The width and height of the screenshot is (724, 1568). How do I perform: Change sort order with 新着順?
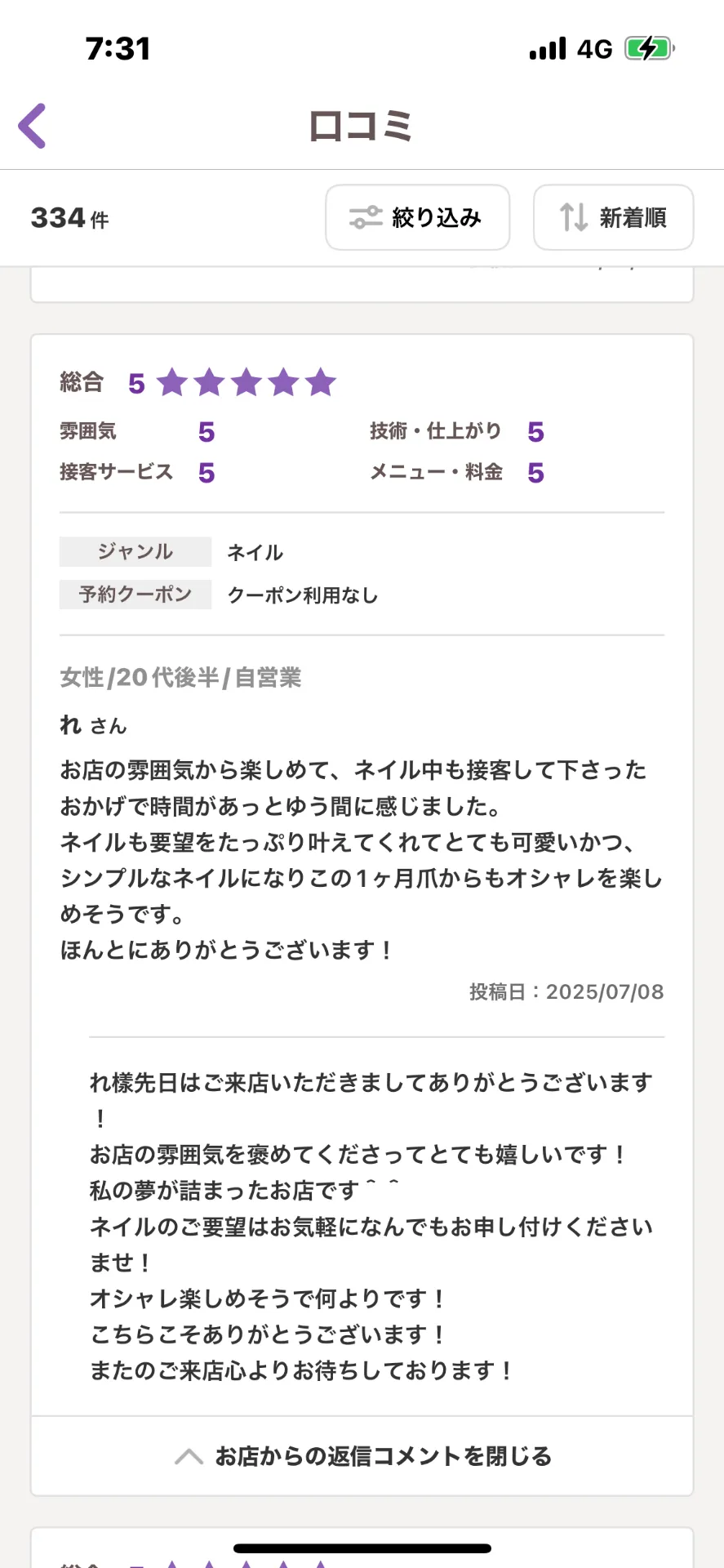pos(613,217)
